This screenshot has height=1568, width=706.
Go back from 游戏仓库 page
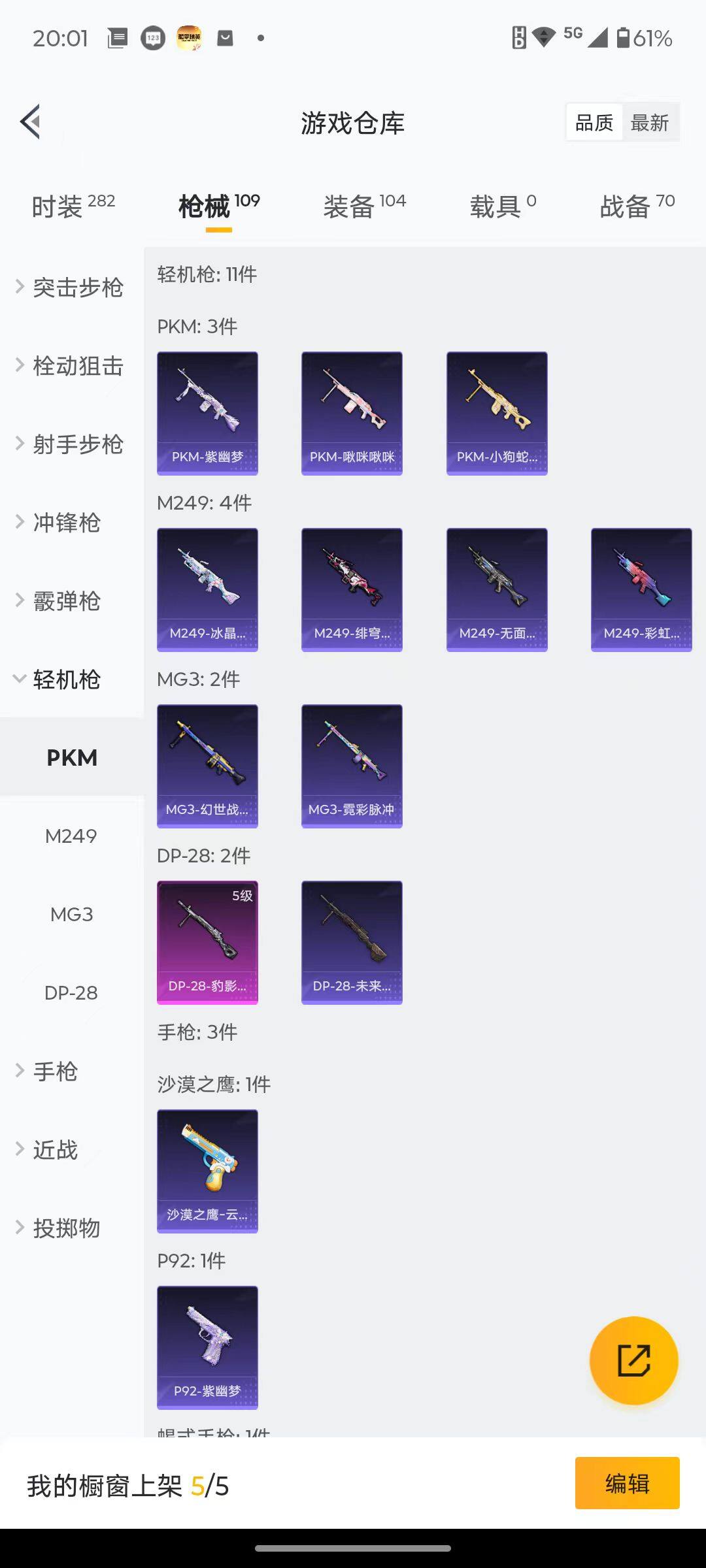tap(31, 122)
